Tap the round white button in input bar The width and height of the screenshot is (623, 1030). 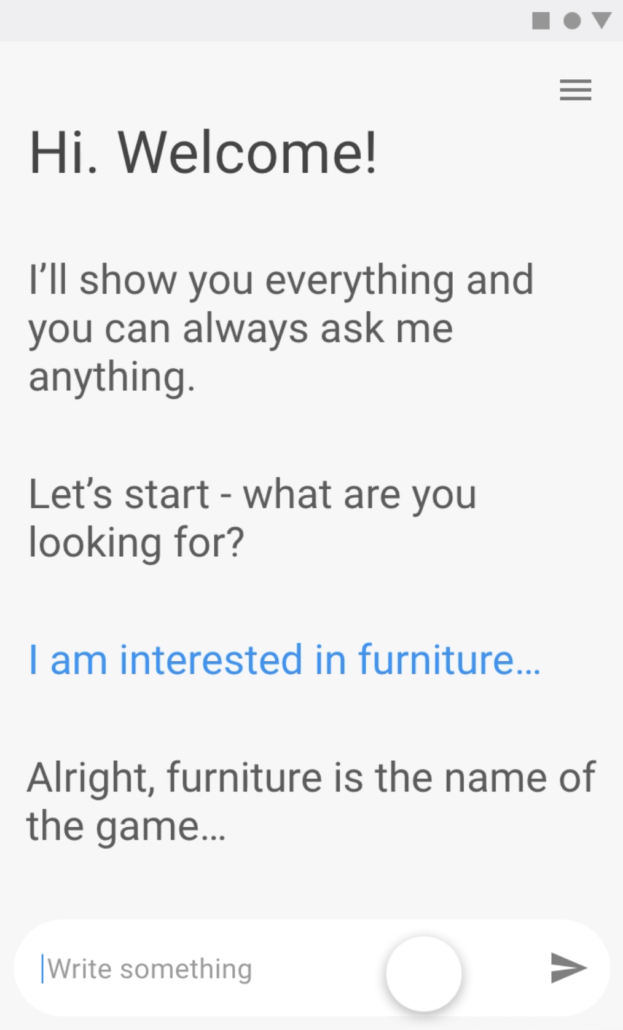point(424,974)
